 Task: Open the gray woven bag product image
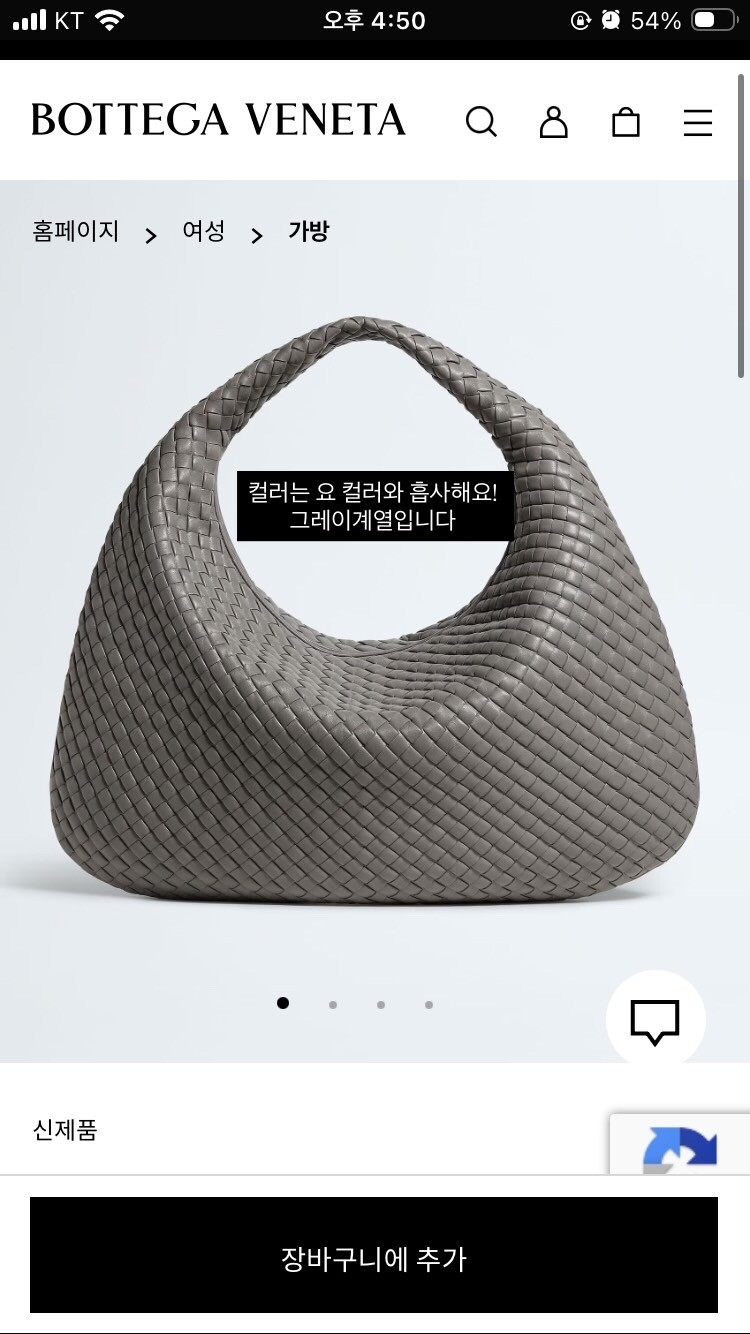pos(374,612)
